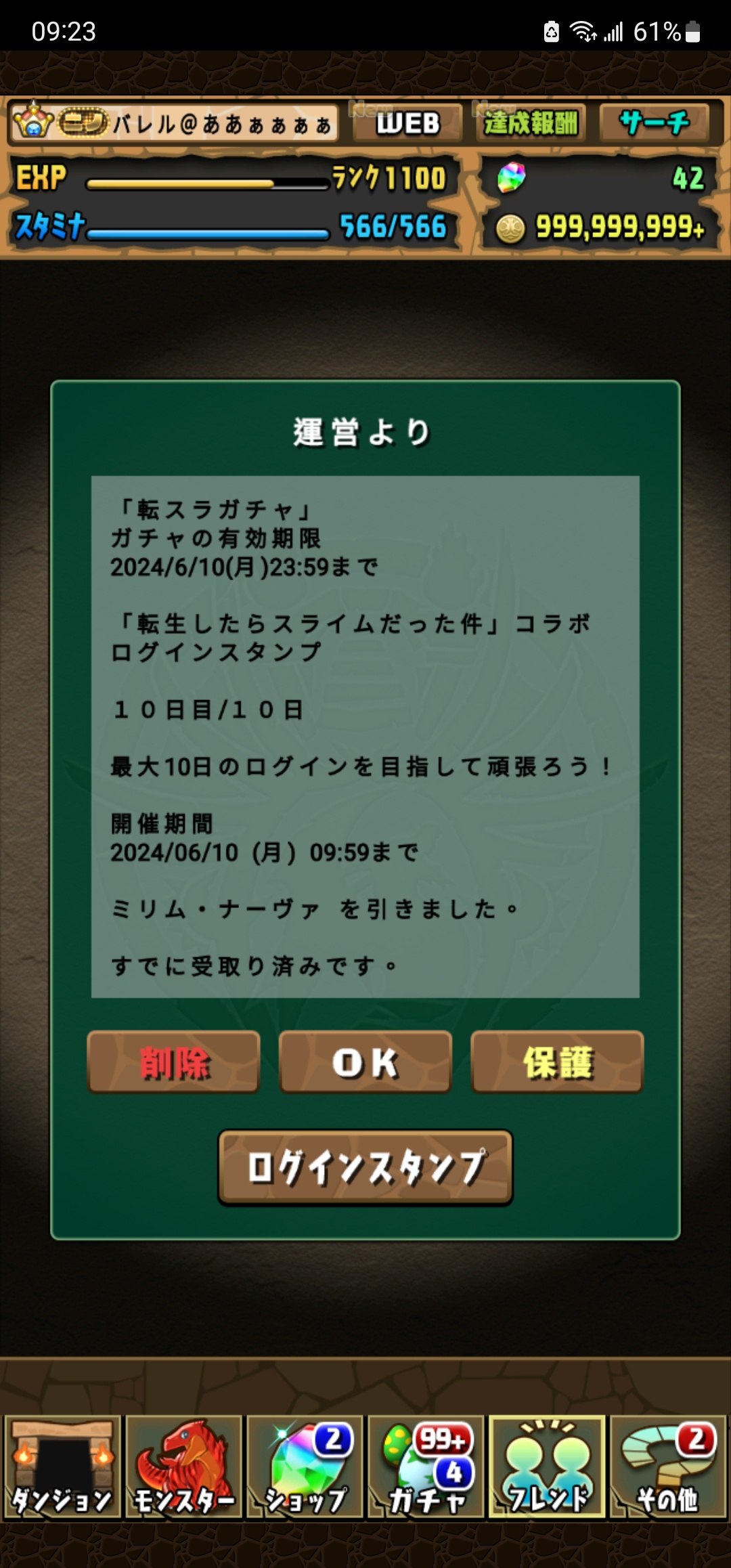731x1568 pixels.
Task: Open the ガチャ tab
Action: (x=426, y=1466)
